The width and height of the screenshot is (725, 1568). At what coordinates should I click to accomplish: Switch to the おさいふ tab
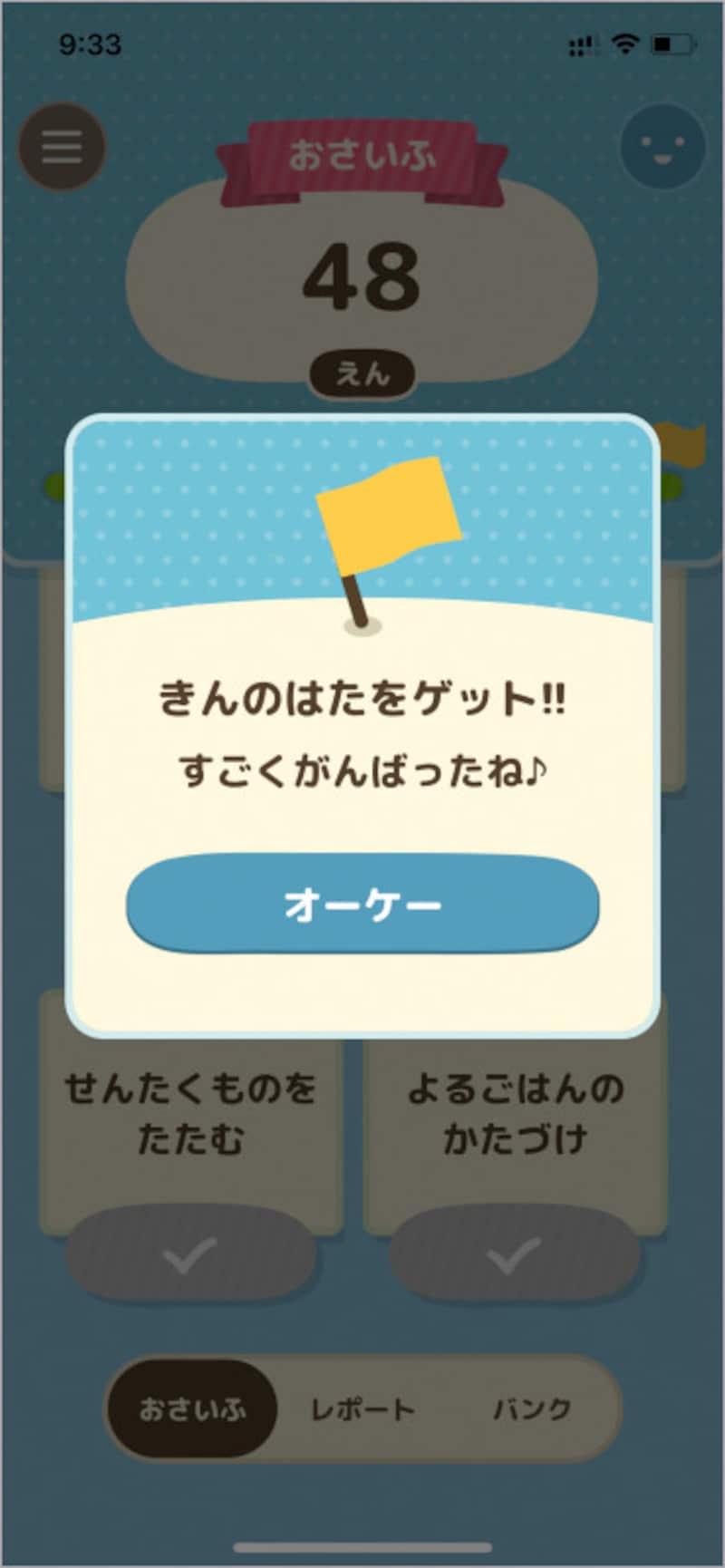pos(192,1409)
